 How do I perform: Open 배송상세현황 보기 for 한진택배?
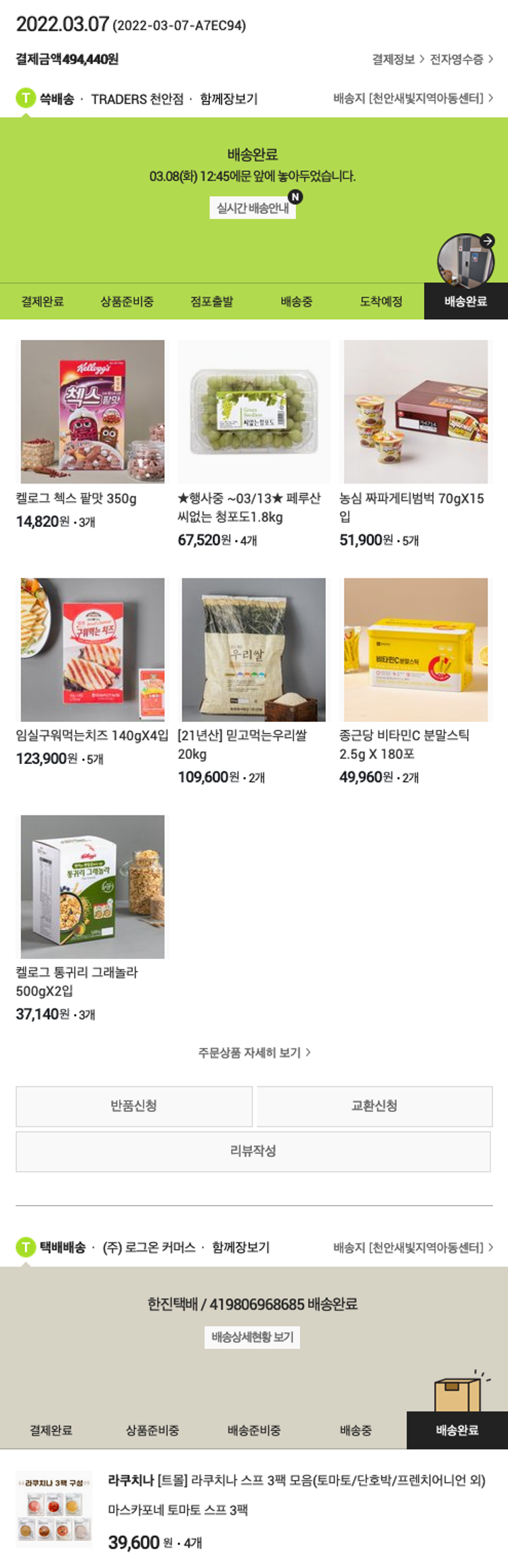(x=252, y=1337)
